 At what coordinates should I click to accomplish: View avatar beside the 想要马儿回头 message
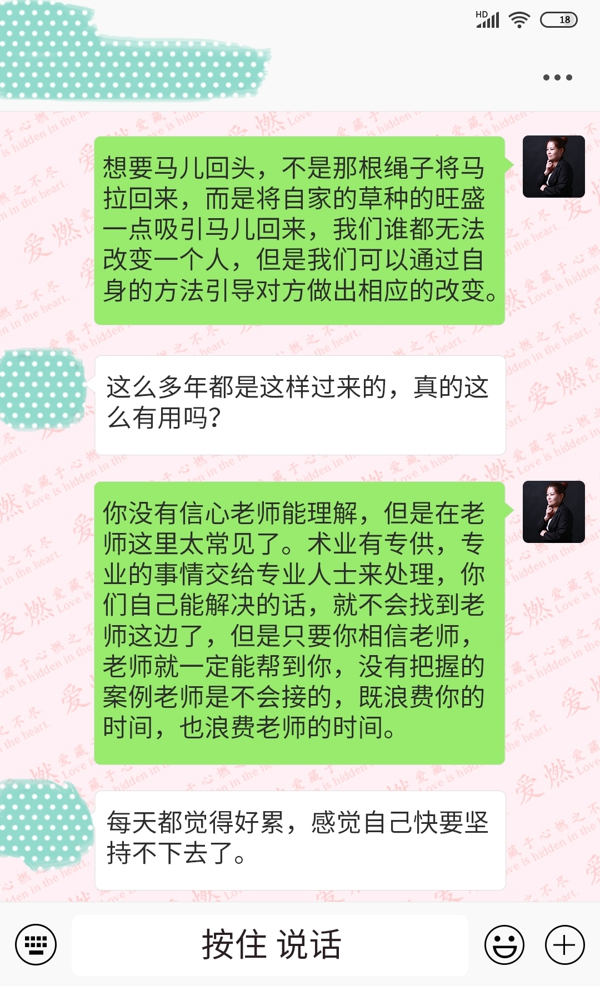pyautogui.click(x=553, y=166)
